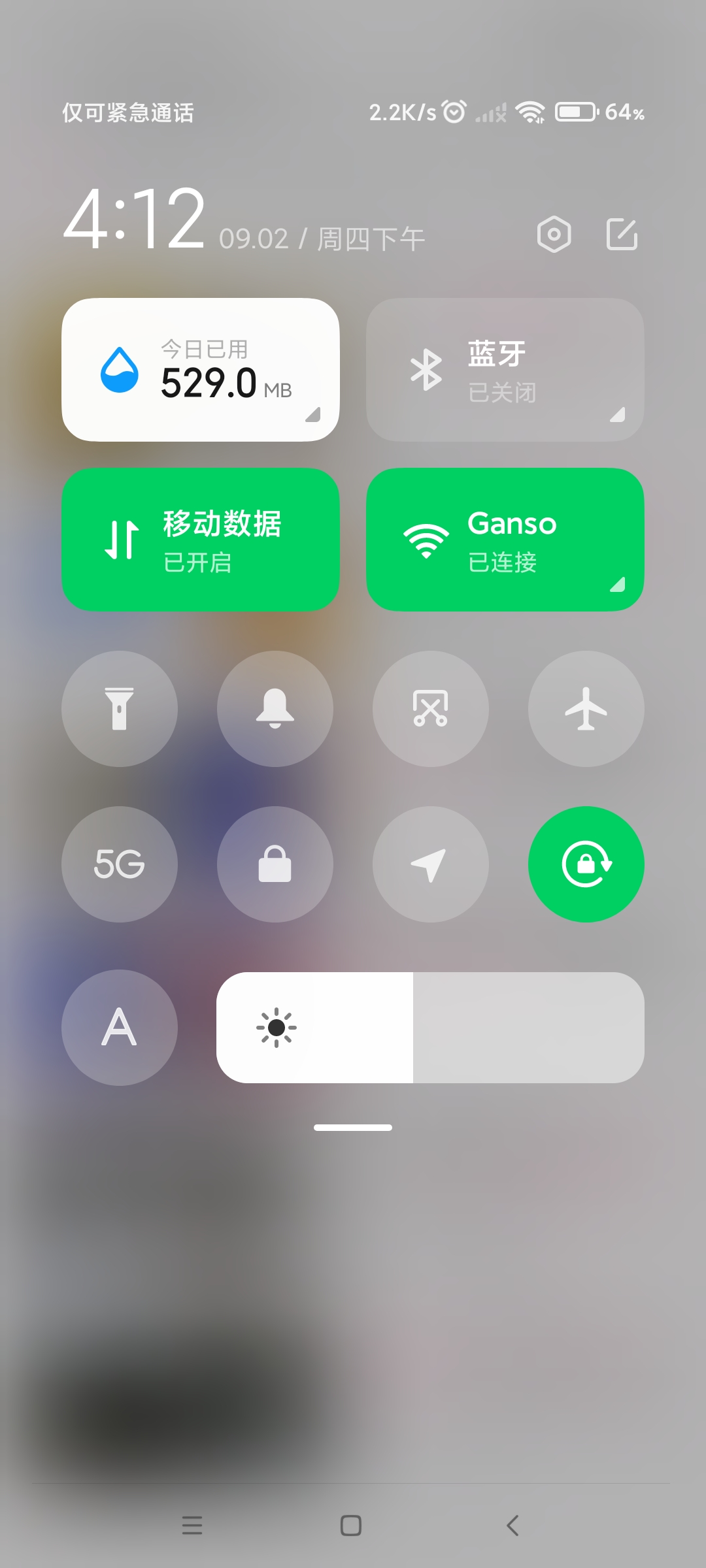Turn on the flashlight
This screenshot has width=706, height=1568.
click(x=120, y=709)
